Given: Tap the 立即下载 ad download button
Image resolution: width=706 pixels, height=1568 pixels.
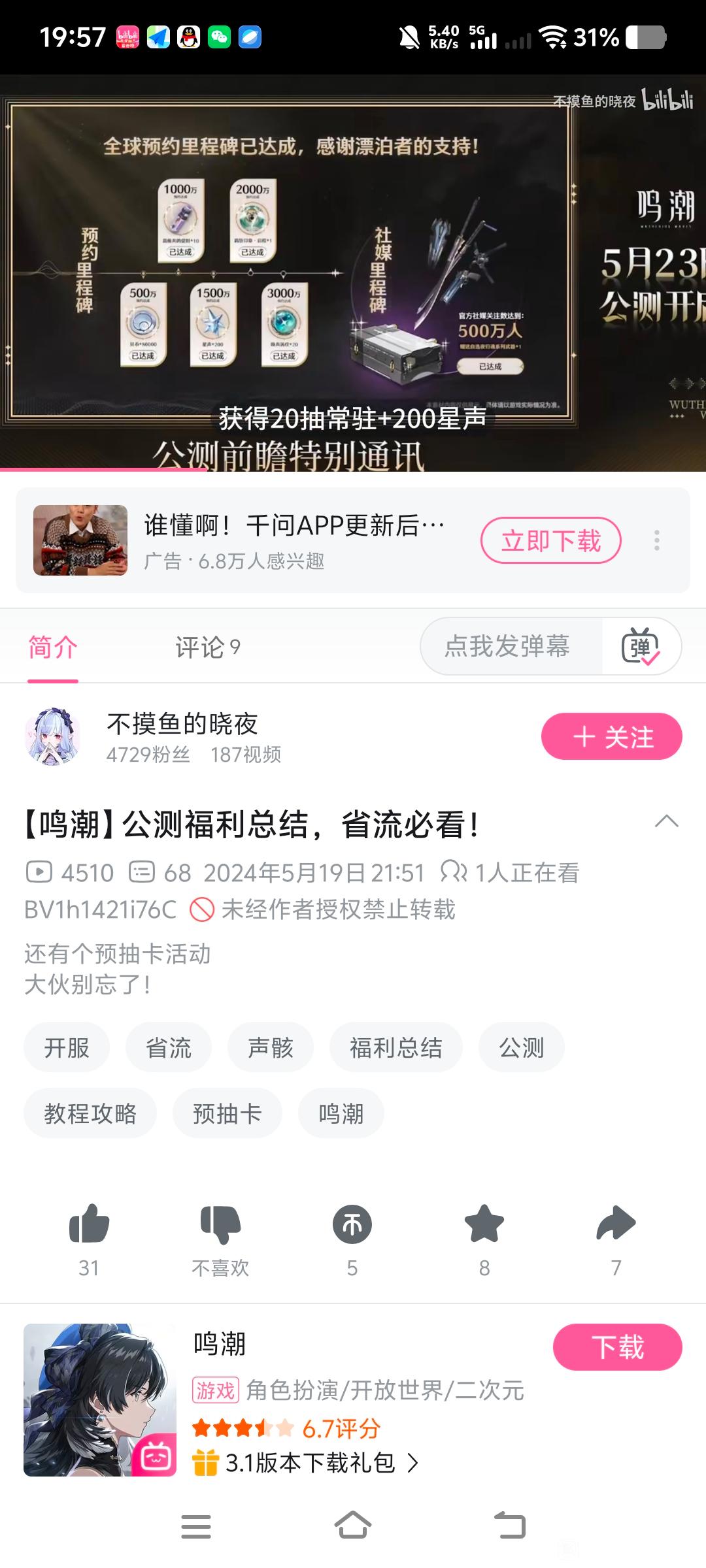Looking at the screenshot, I should point(550,540).
